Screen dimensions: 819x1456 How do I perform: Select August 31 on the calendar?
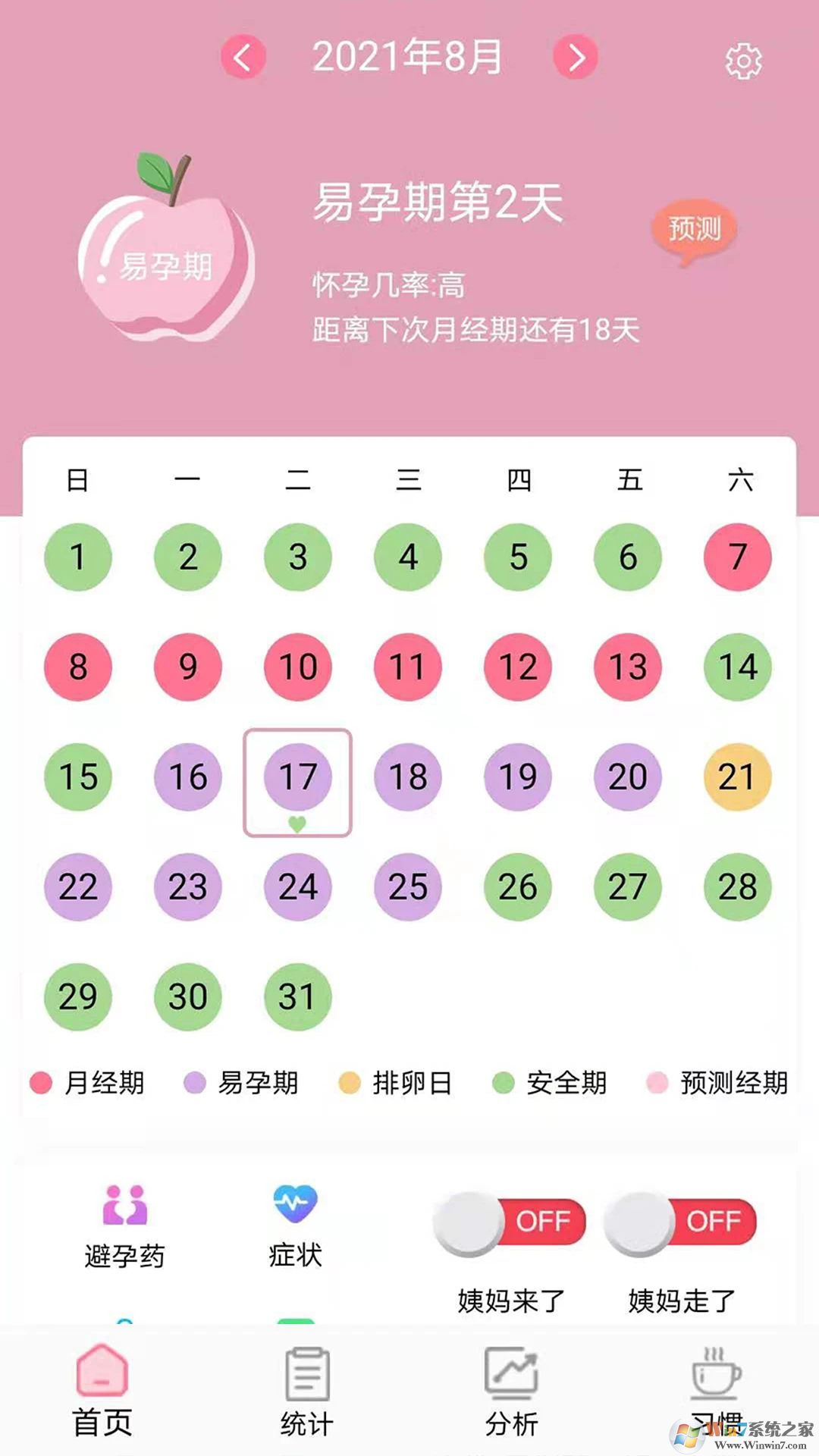click(x=297, y=996)
